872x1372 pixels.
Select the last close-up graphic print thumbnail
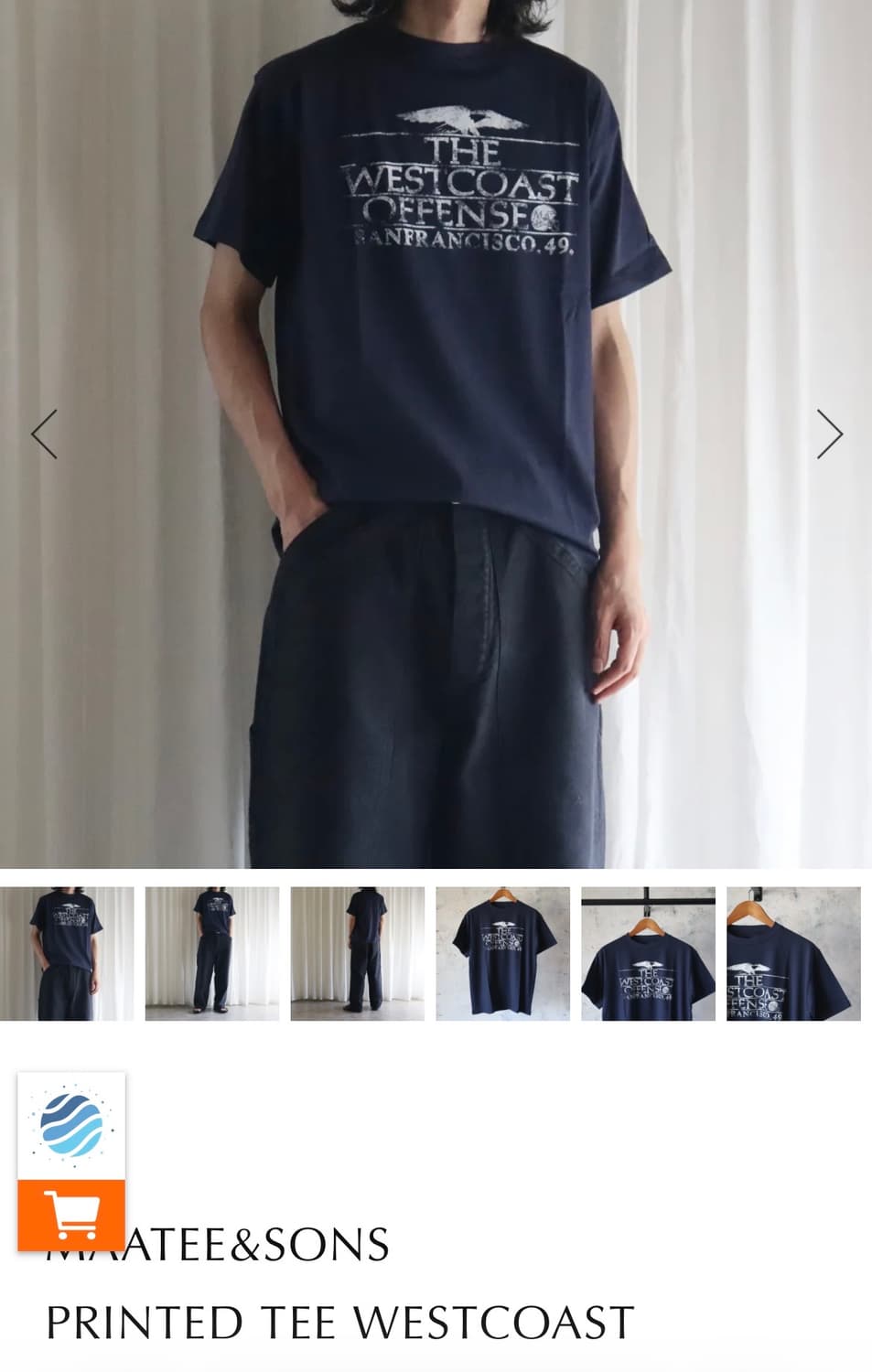pyautogui.click(x=792, y=954)
